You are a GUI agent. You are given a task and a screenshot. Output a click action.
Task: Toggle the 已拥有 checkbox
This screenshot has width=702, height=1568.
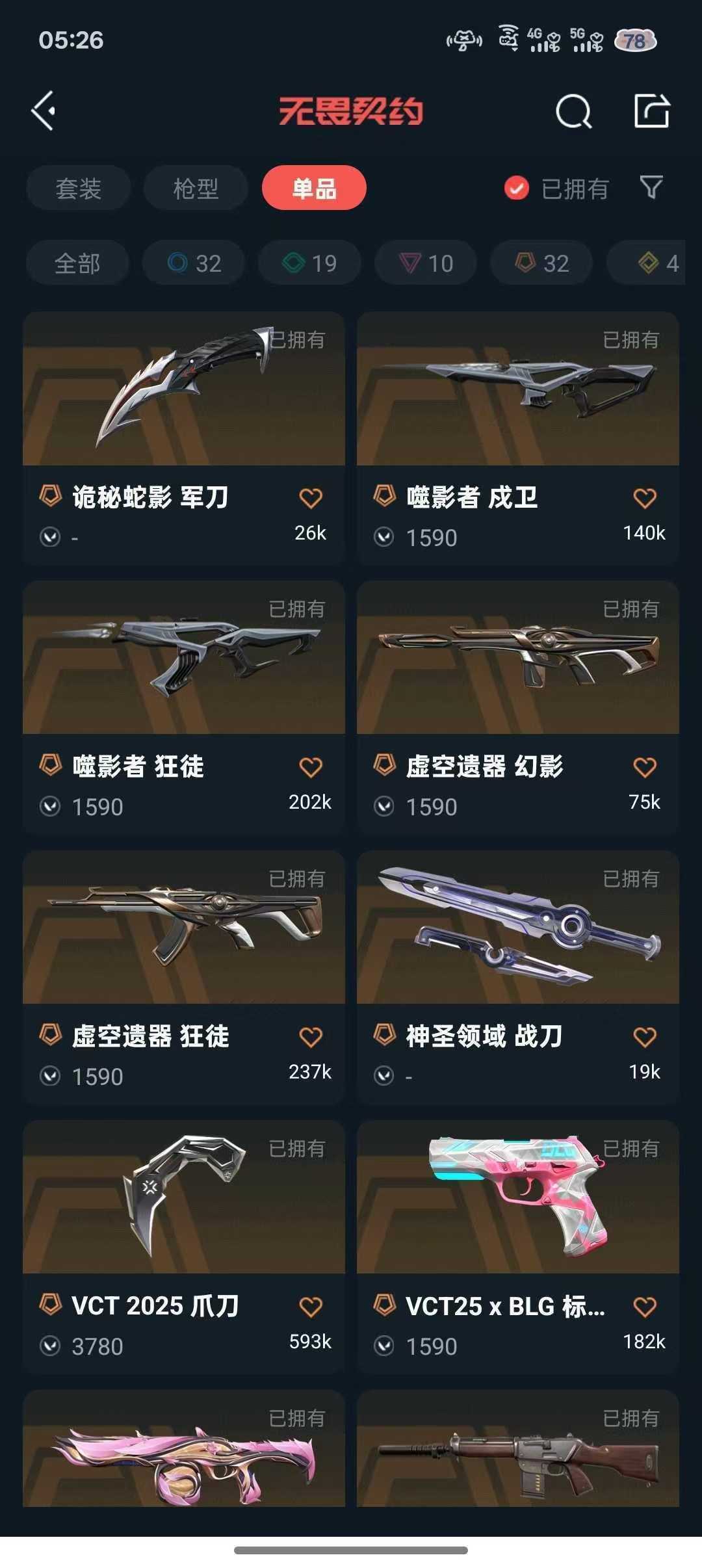point(517,189)
